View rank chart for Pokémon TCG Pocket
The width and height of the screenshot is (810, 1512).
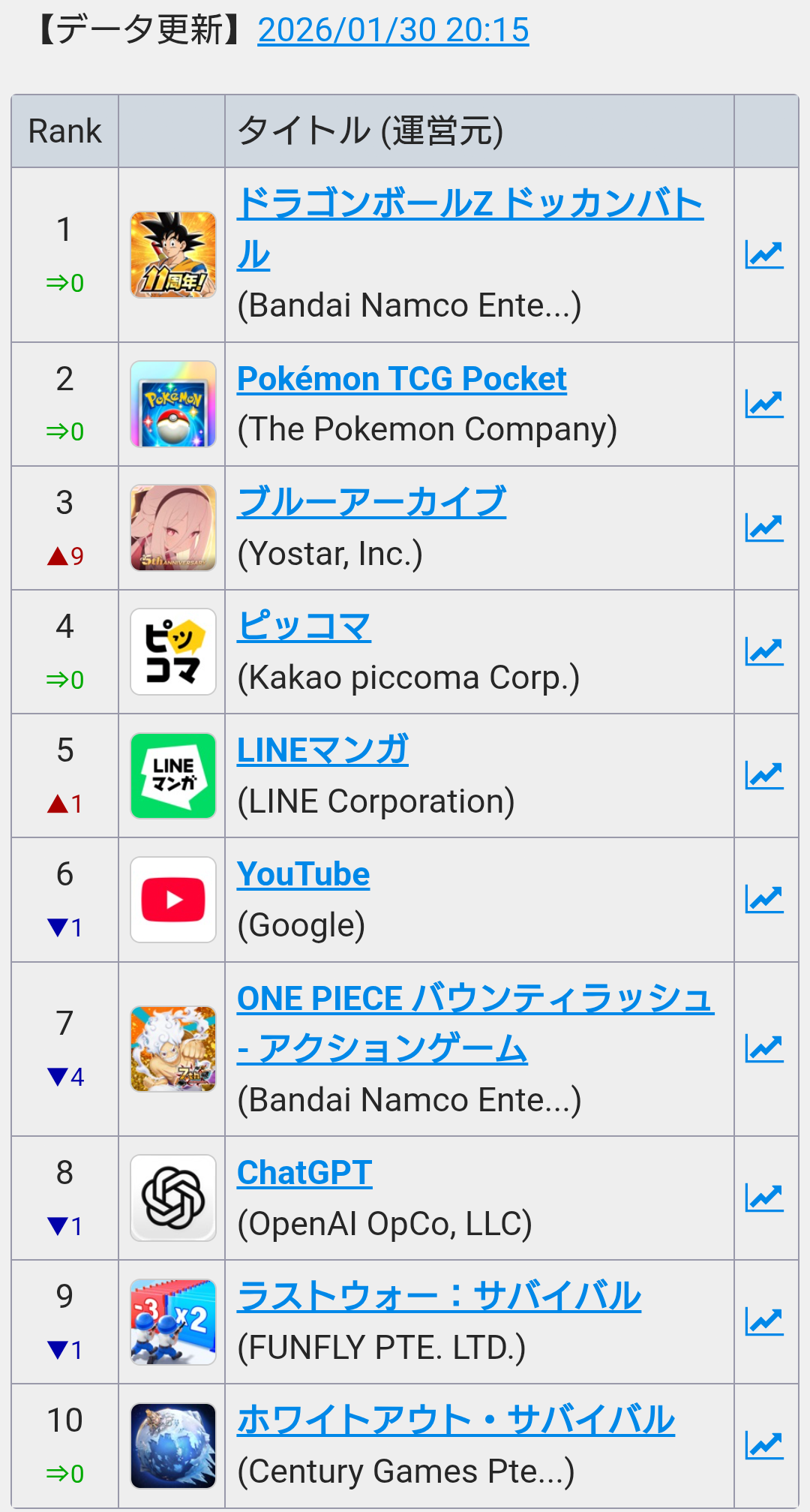[x=764, y=404]
